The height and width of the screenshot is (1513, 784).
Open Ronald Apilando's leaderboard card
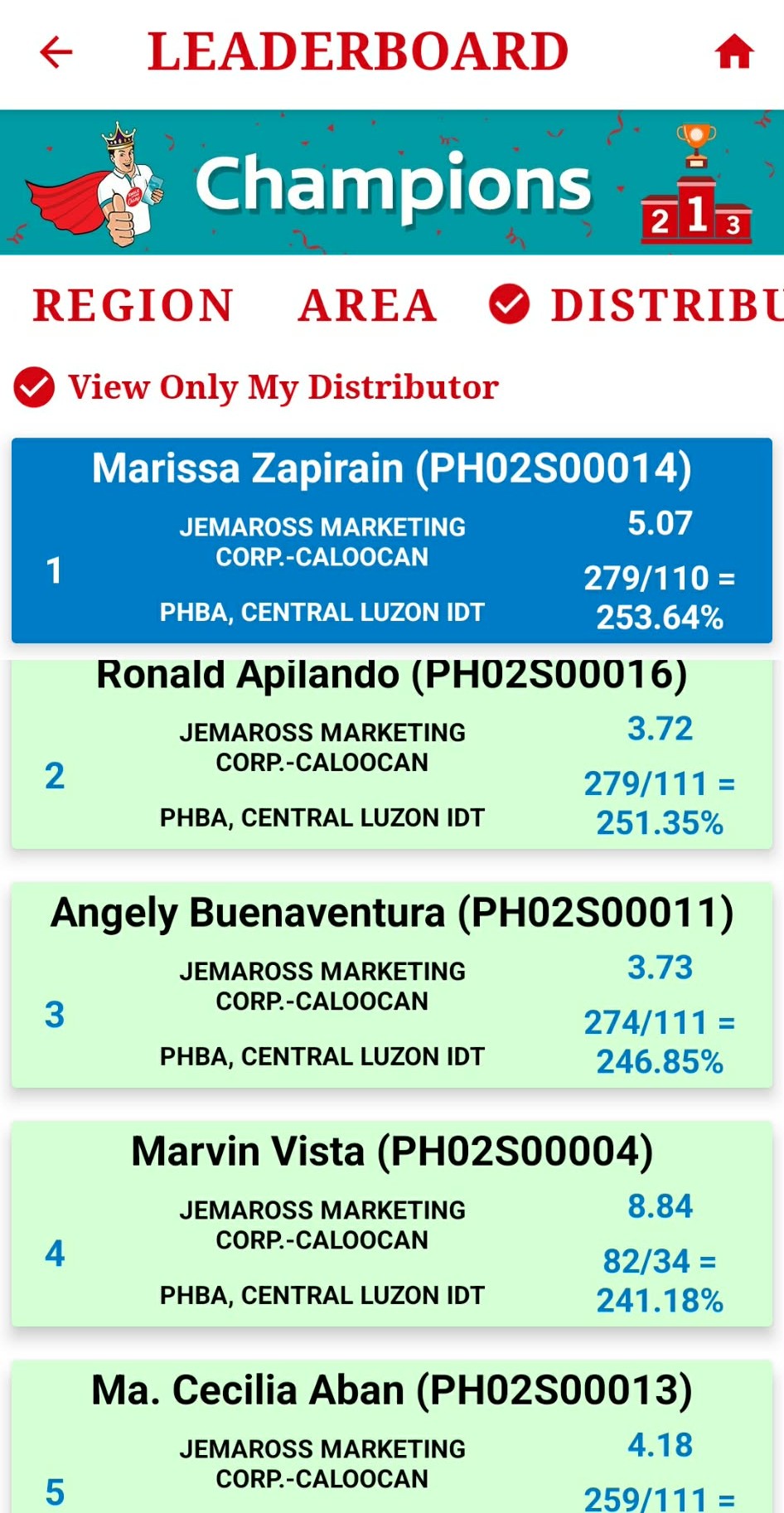(x=391, y=753)
